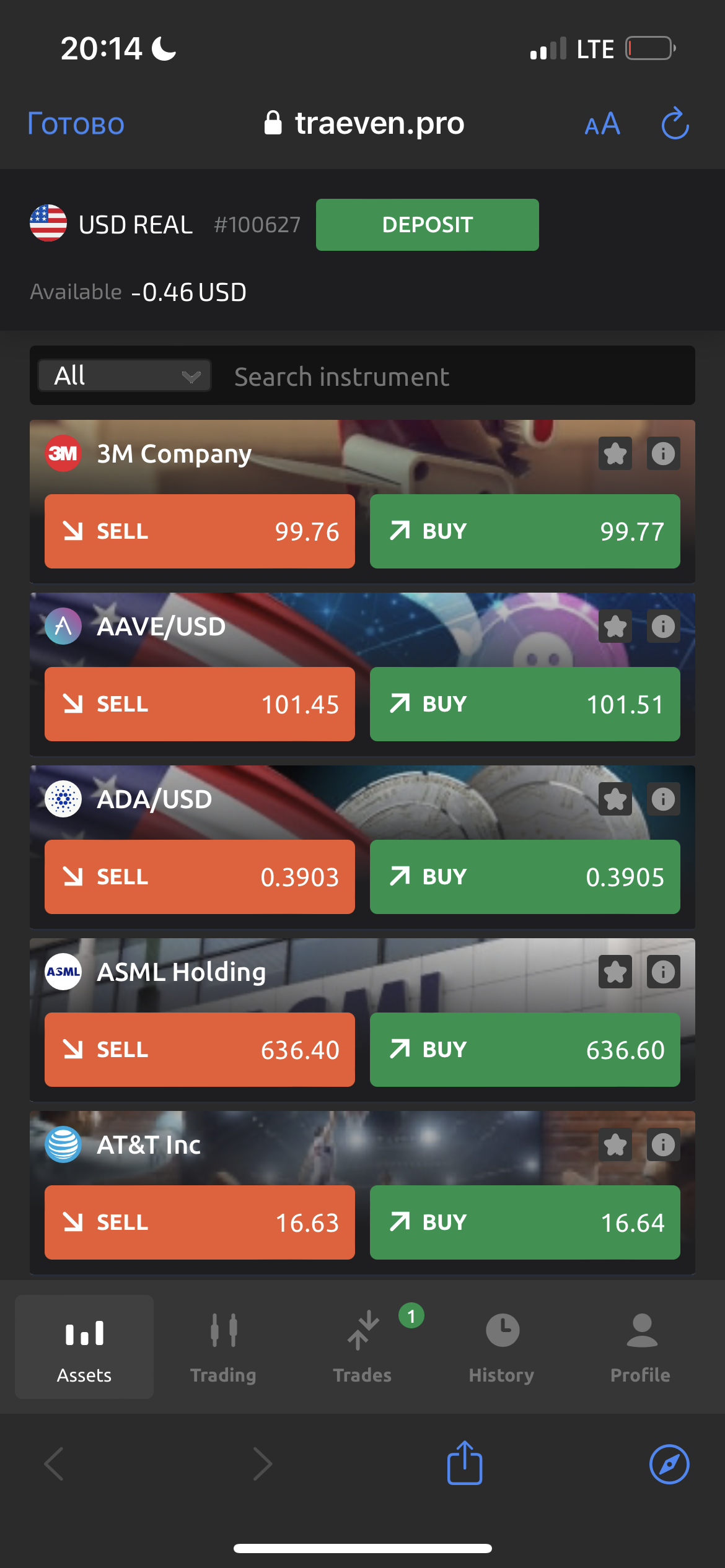Tap Готово to close the browser
The height and width of the screenshot is (1568, 725).
click(76, 124)
